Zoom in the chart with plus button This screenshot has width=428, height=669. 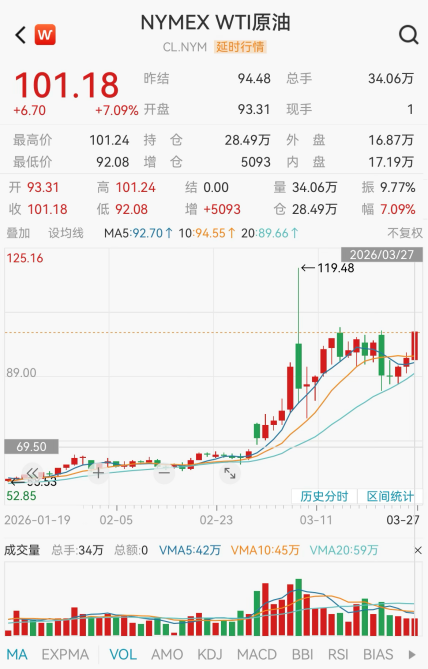[99, 473]
